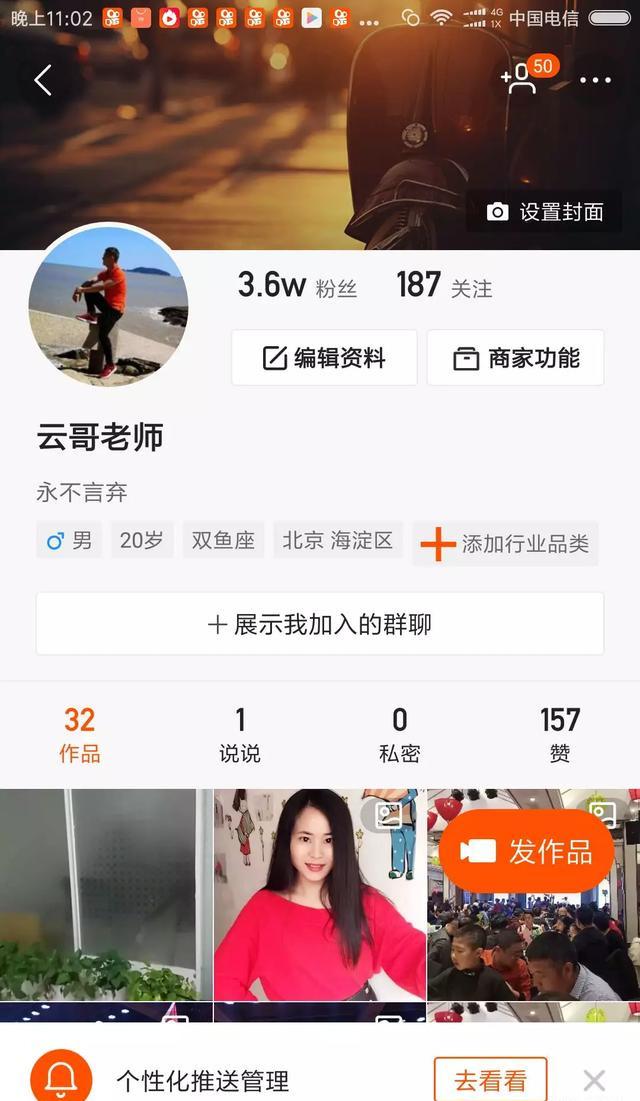Viewport: 640px width, 1101px height.
Task: Switch to the 说说 tab
Action: click(x=240, y=734)
